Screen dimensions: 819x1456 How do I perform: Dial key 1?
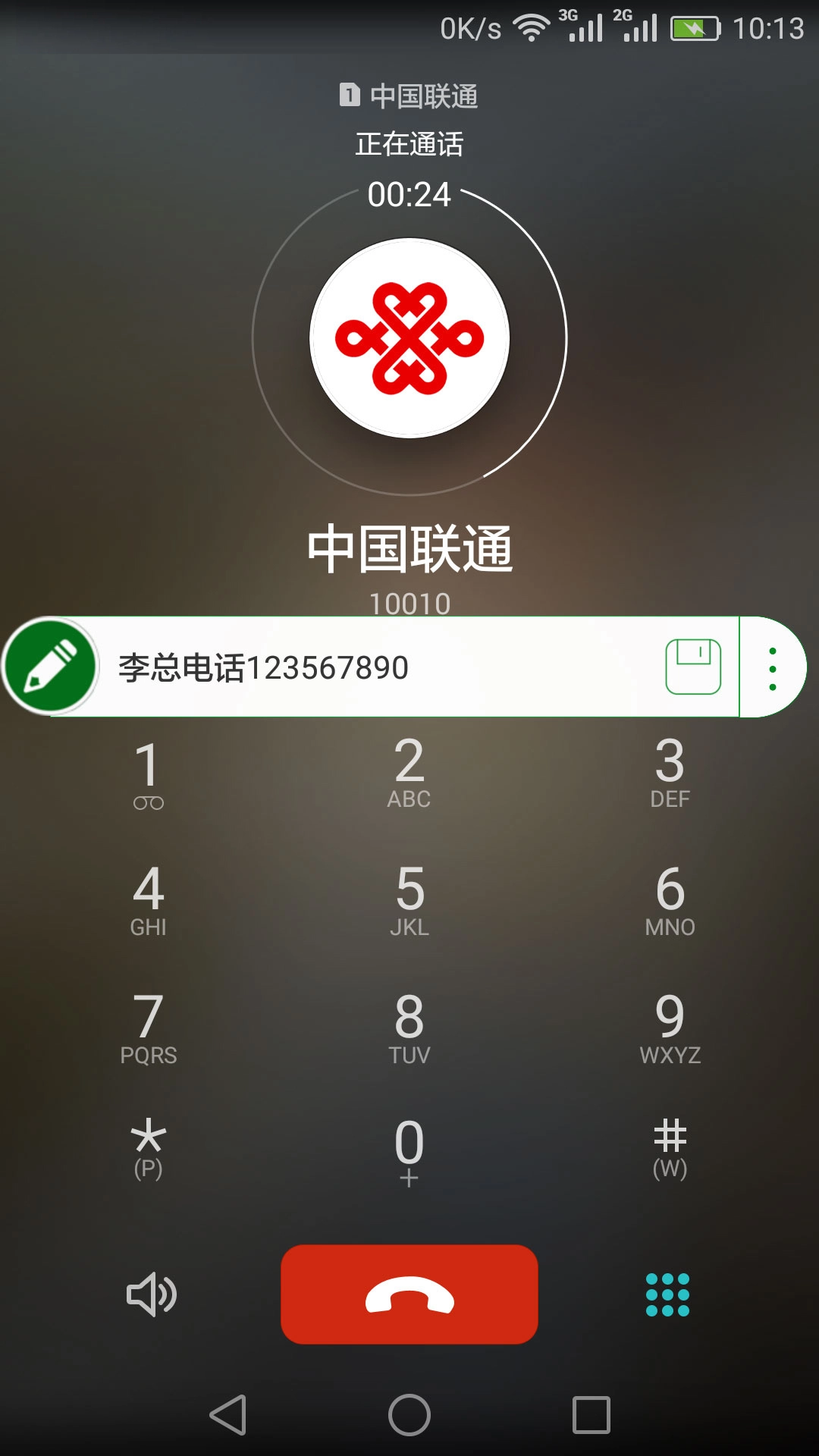tap(149, 773)
